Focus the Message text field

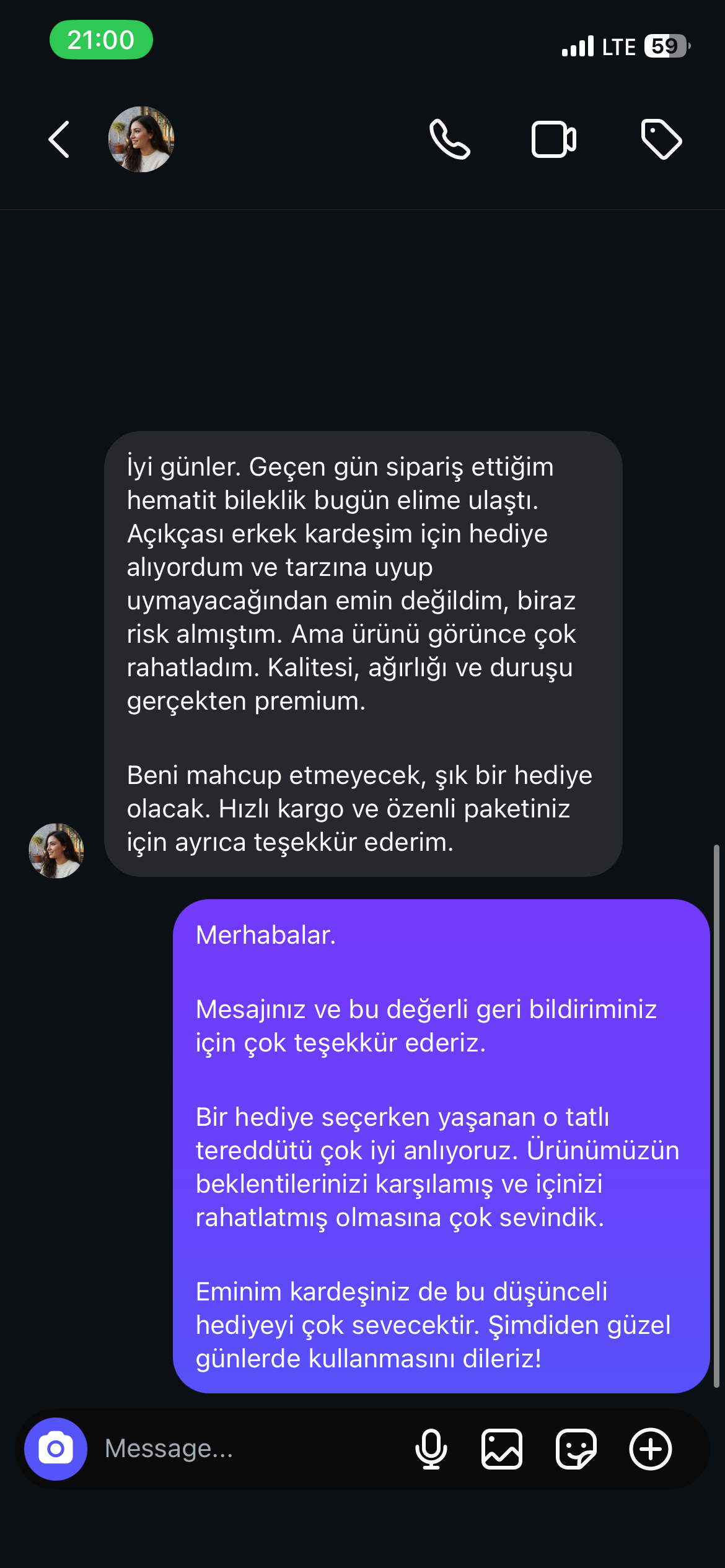coord(248,1449)
